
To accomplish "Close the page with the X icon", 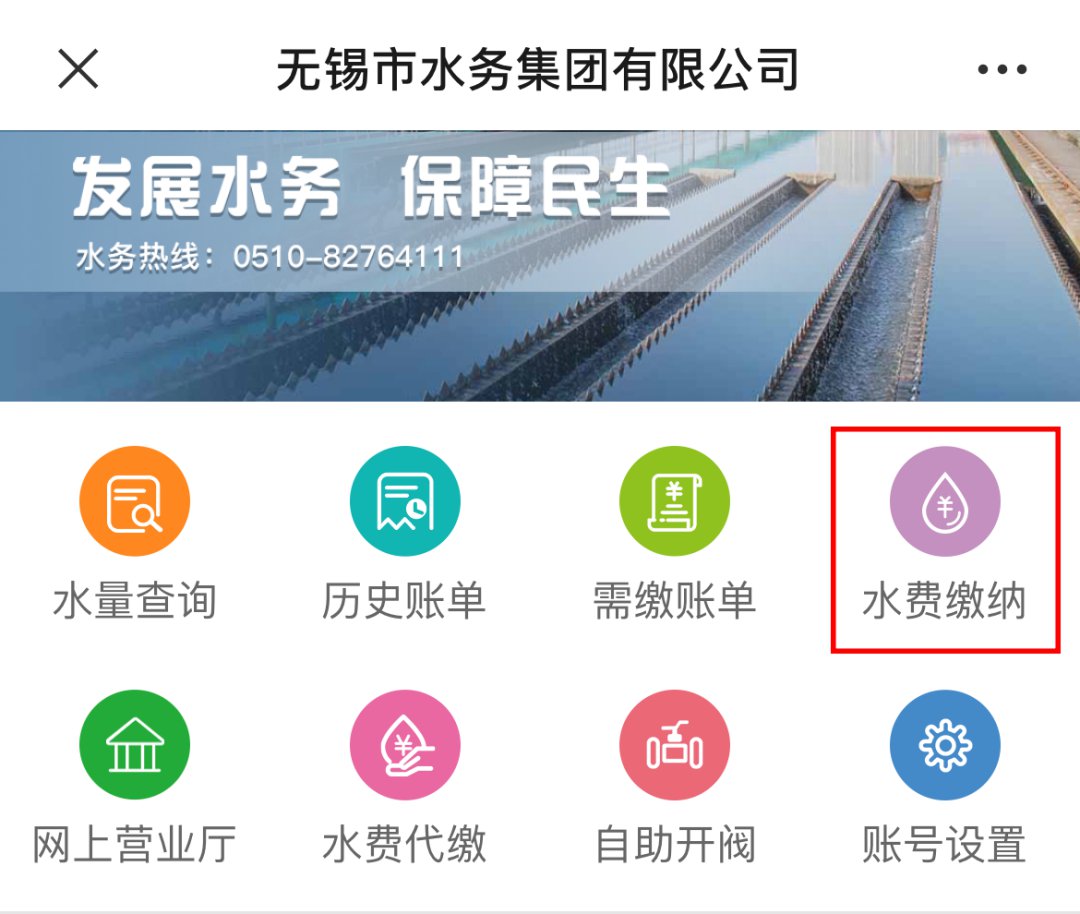I will pyautogui.click(x=78, y=69).
